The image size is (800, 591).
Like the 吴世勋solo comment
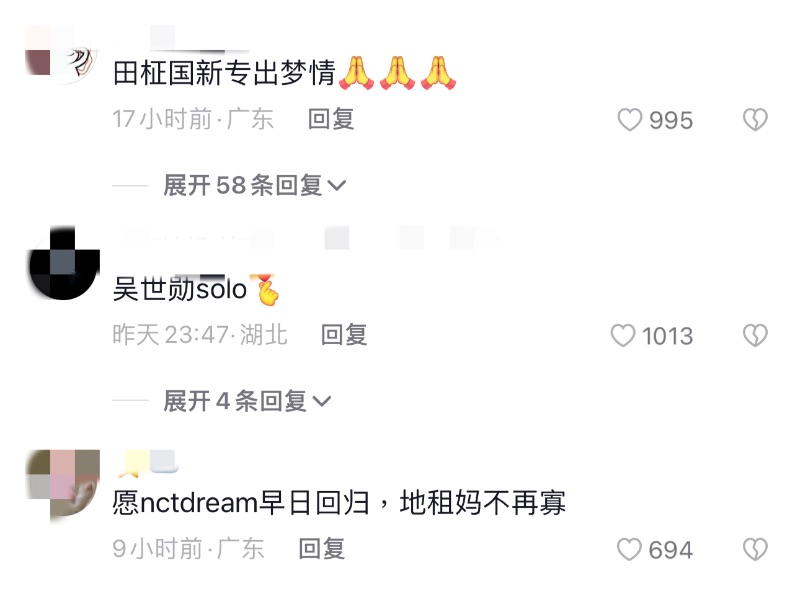click(x=623, y=336)
